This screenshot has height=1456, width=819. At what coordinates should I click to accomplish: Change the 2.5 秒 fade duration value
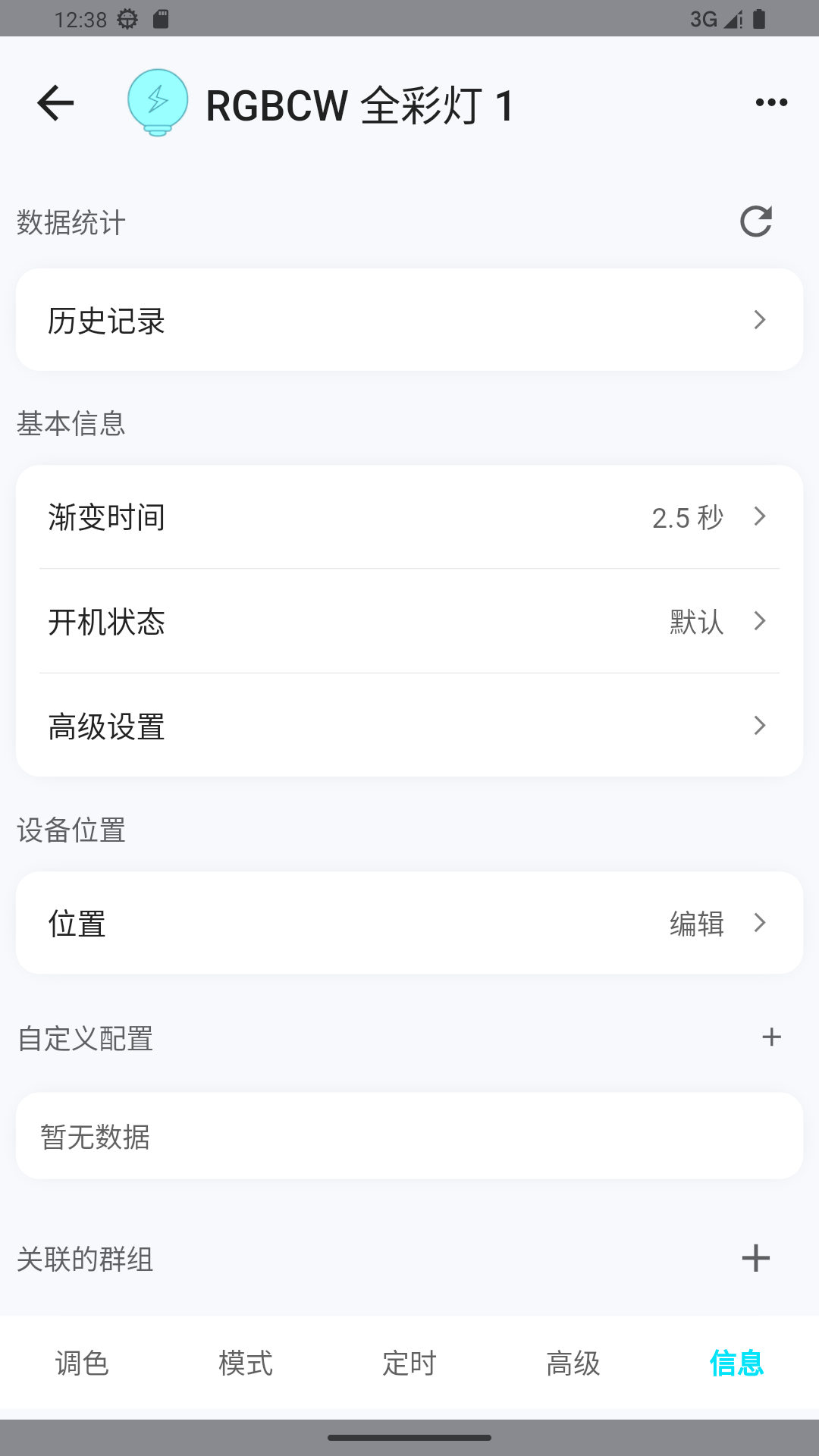[687, 516]
